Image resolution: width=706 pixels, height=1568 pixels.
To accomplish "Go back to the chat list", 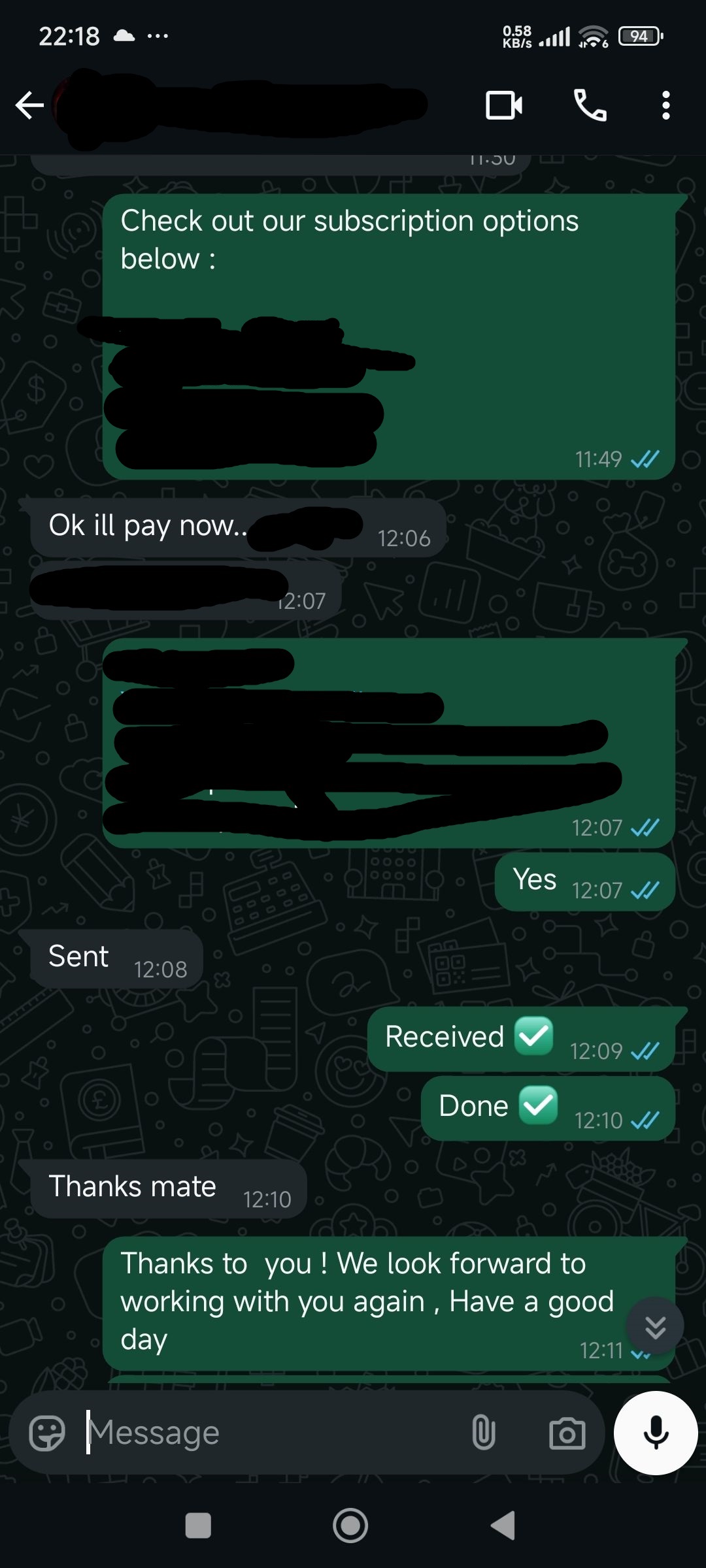I will point(29,105).
